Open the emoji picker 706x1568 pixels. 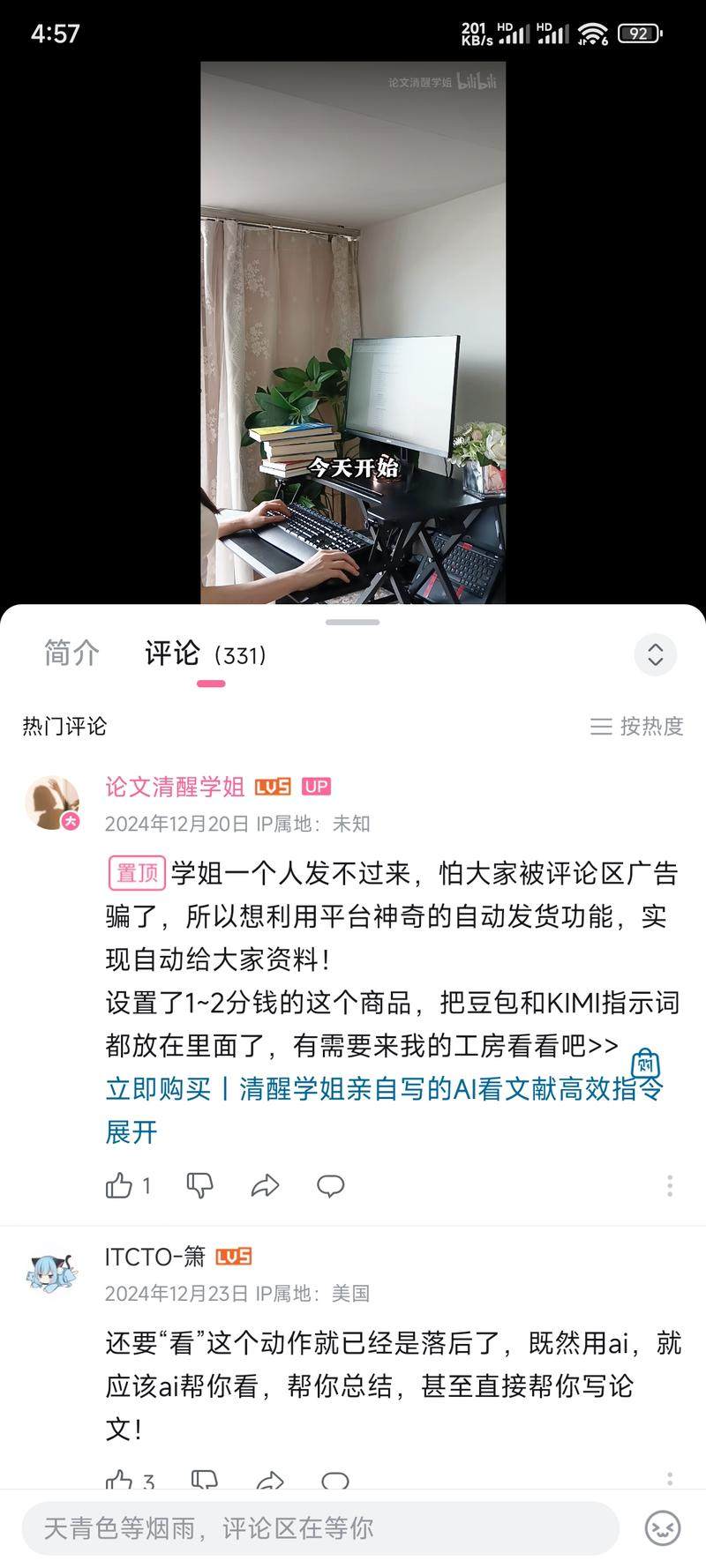tap(663, 1527)
